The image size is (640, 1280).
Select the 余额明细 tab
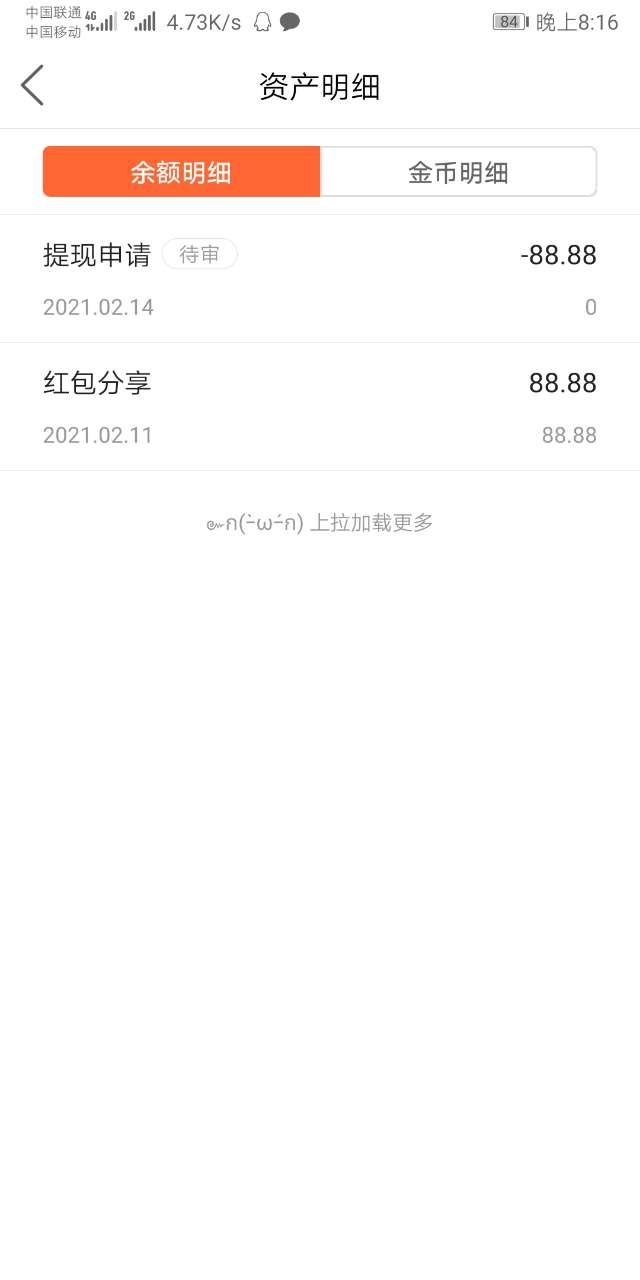[x=181, y=172]
